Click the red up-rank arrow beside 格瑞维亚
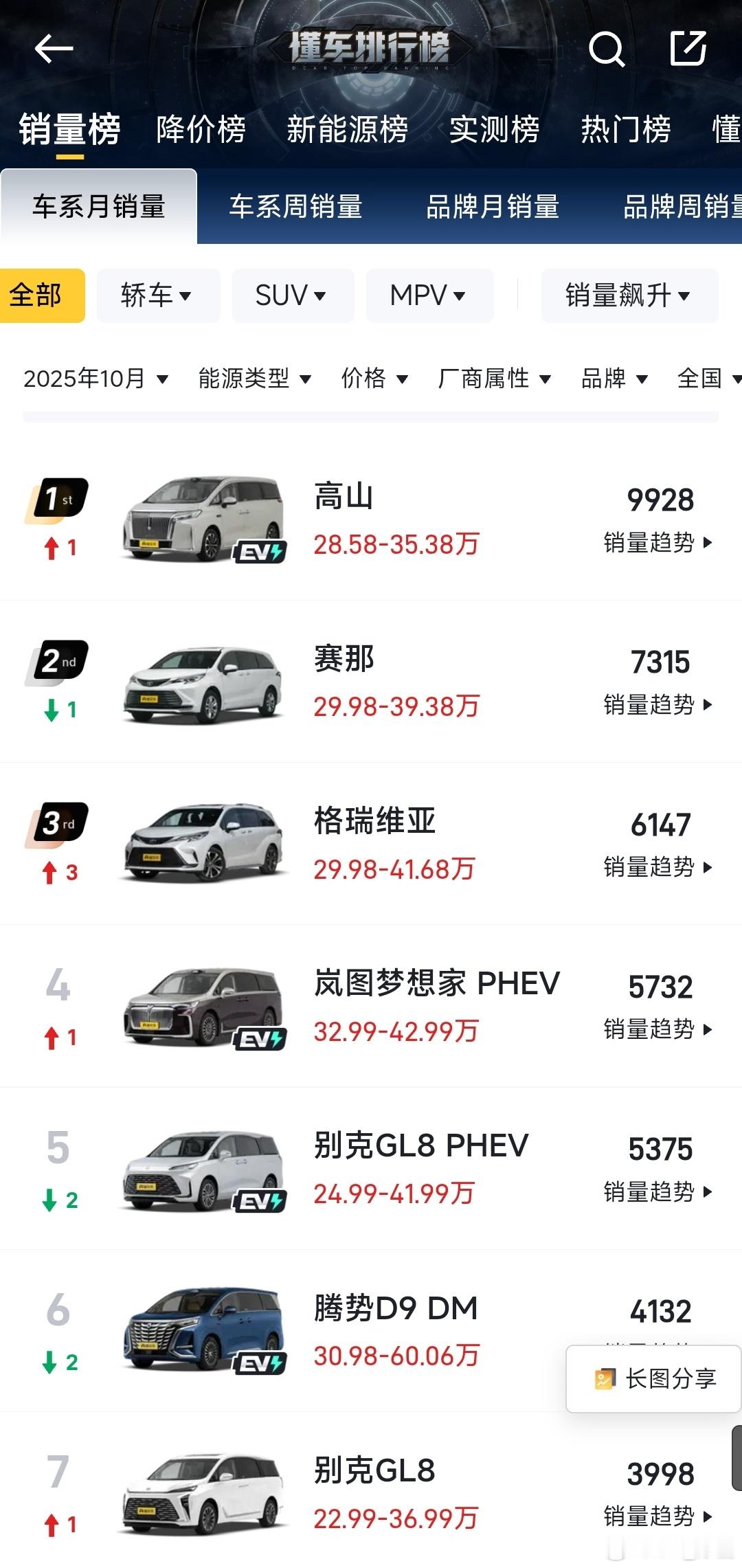The height and width of the screenshot is (1568, 742). pos(50,873)
